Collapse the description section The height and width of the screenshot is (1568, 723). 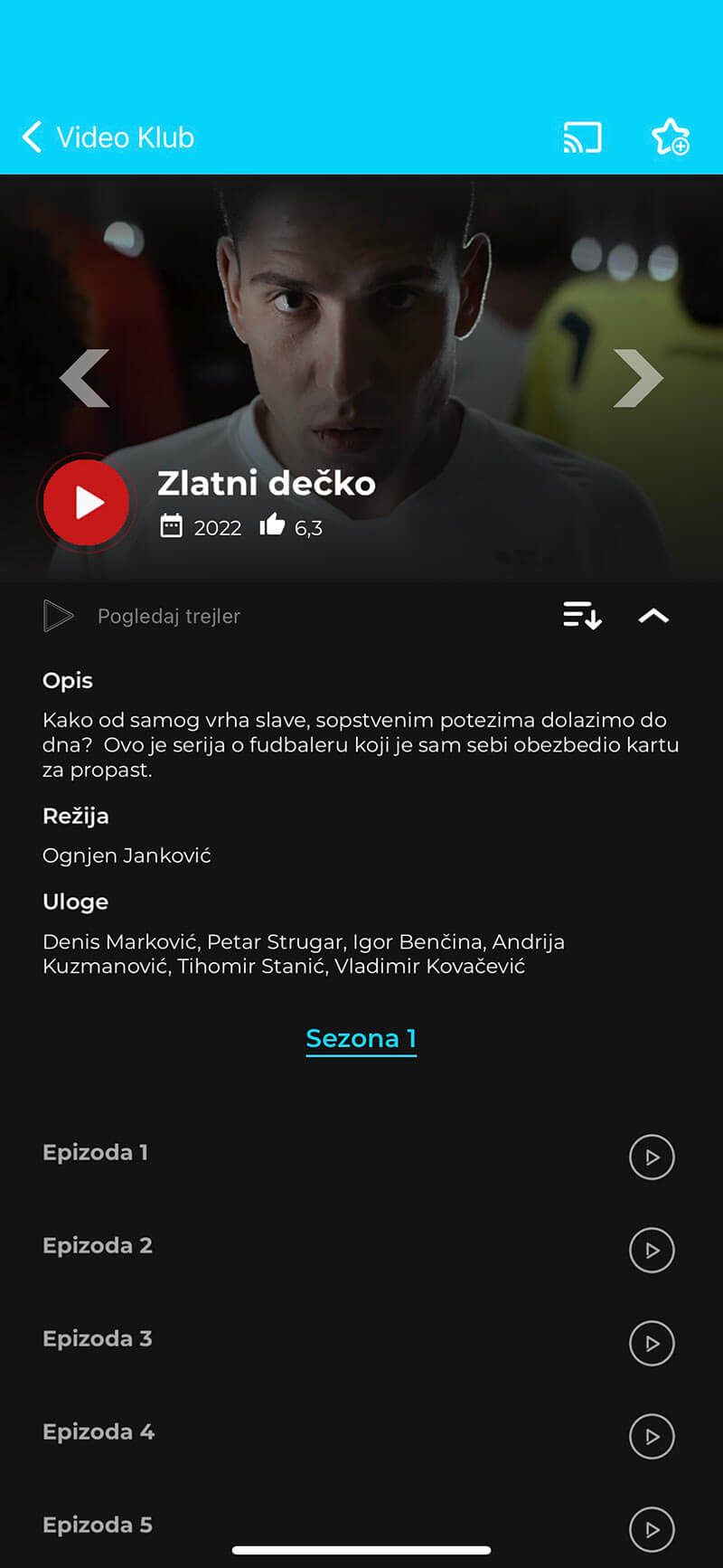pyautogui.click(x=653, y=616)
